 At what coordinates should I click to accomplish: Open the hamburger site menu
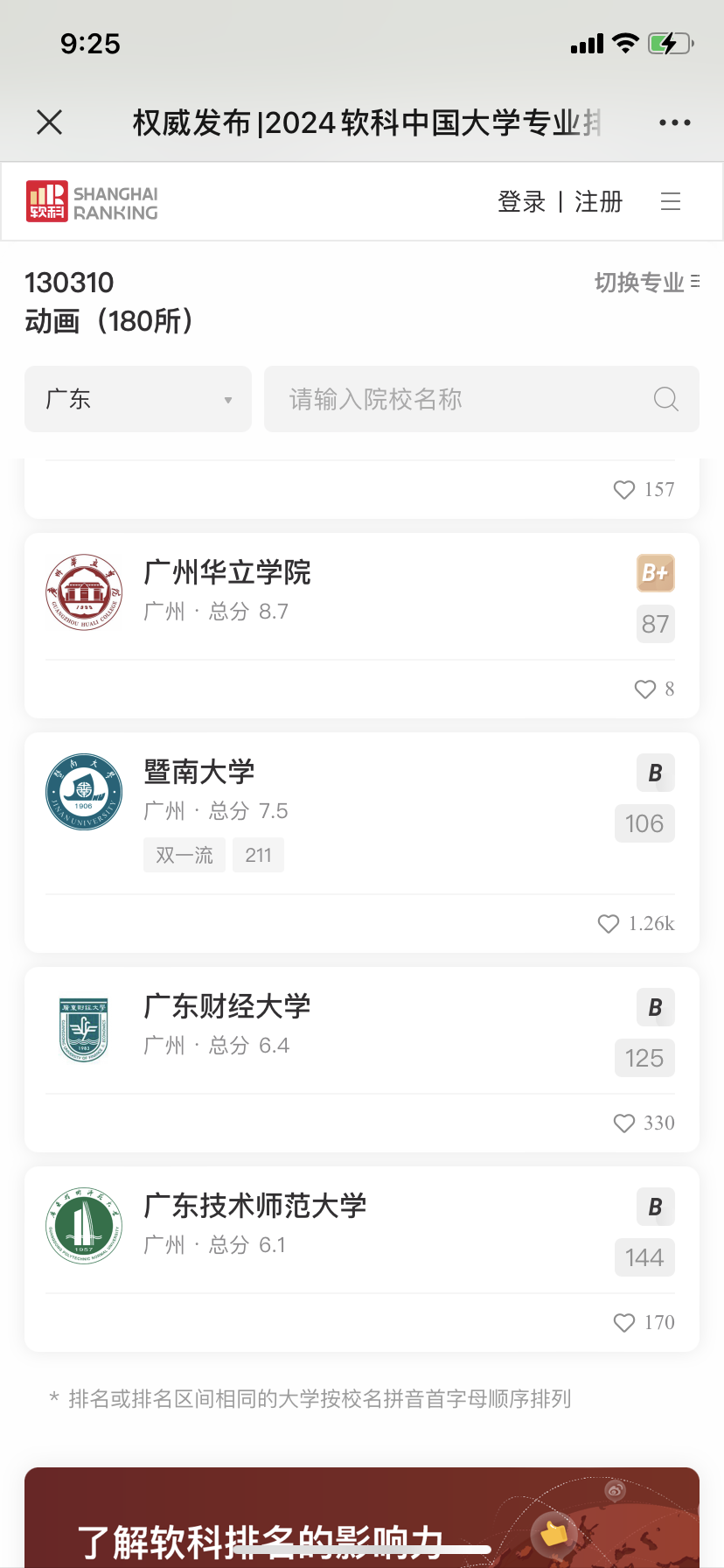pyautogui.click(x=671, y=202)
